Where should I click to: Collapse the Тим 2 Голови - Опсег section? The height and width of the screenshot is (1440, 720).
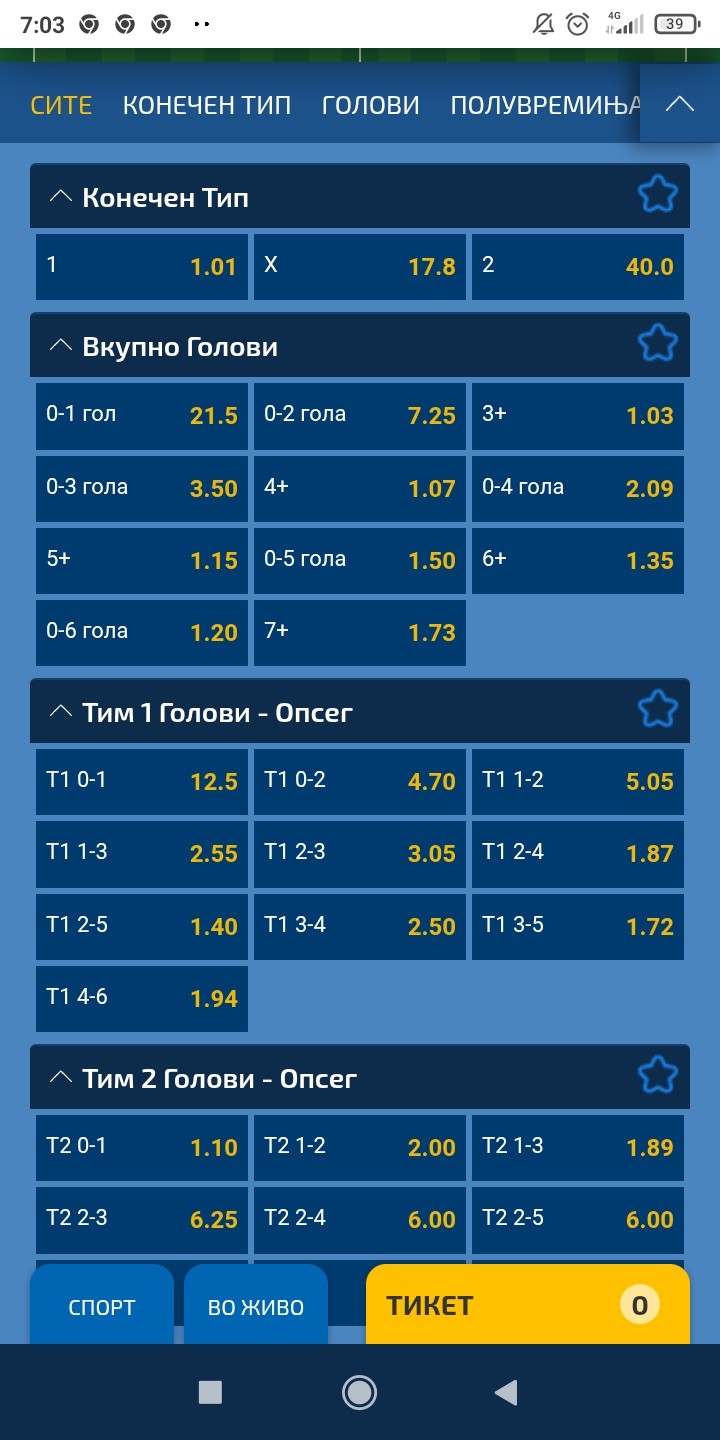(x=61, y=1077)
